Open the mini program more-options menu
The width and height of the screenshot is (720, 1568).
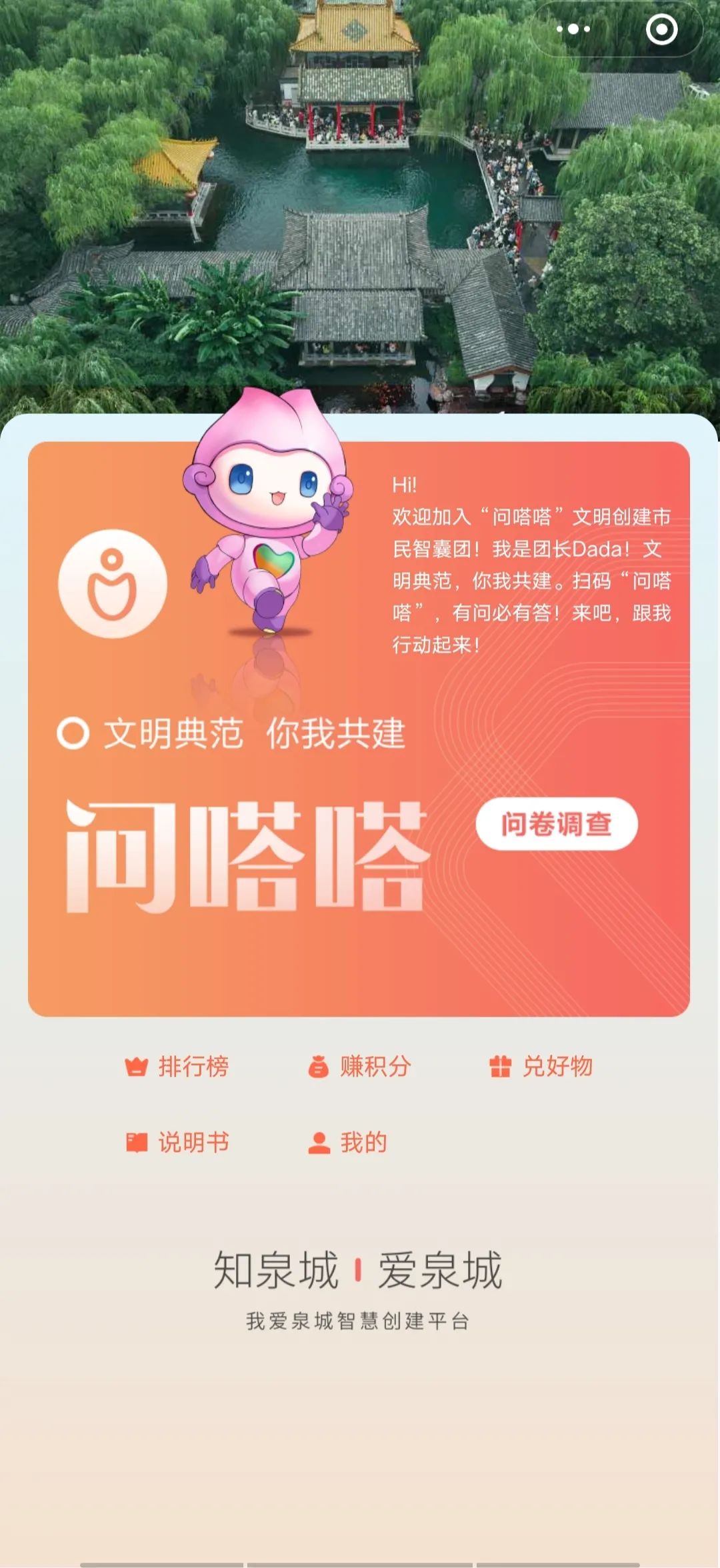573,29
